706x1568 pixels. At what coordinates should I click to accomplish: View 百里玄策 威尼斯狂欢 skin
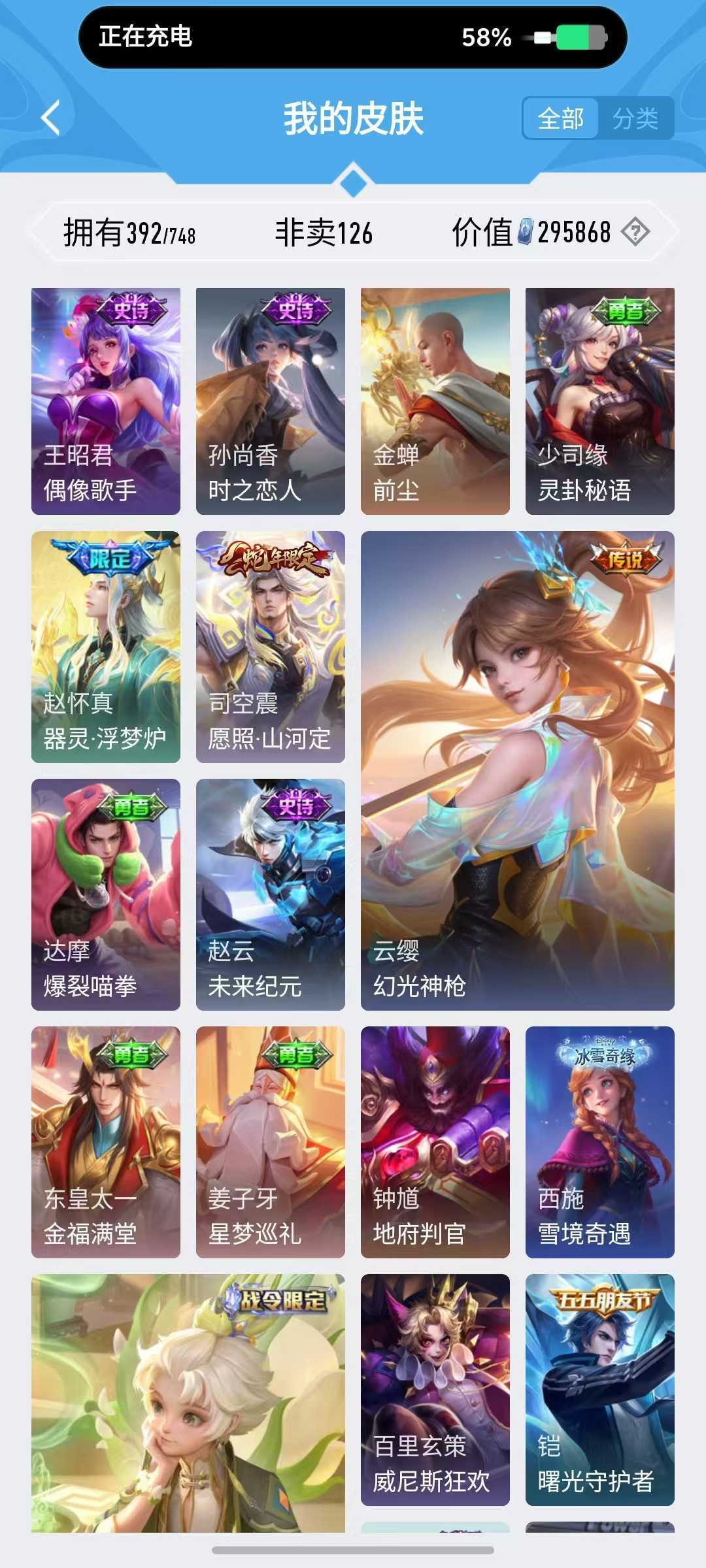[435, 1390]
